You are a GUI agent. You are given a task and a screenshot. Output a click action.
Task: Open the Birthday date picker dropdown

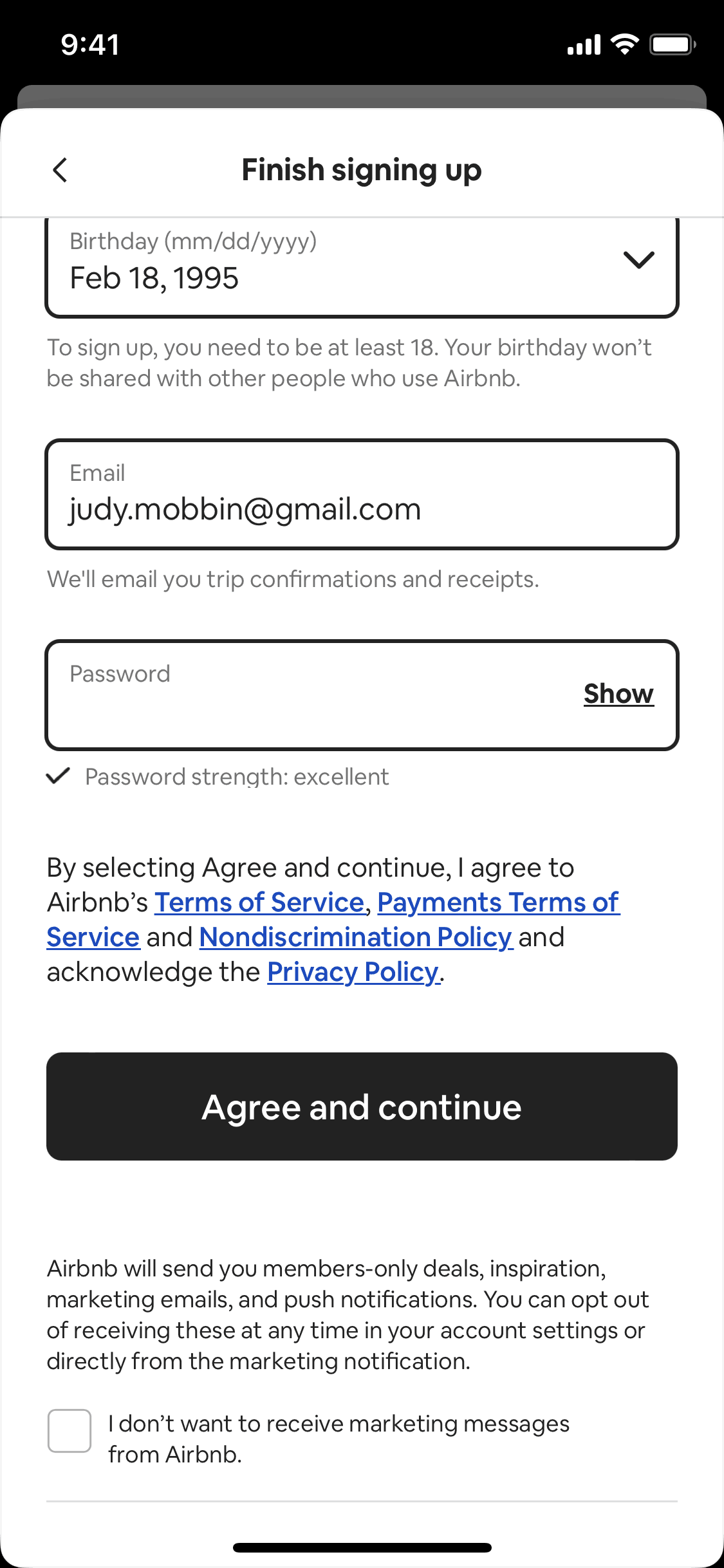(x=638, y=260)
